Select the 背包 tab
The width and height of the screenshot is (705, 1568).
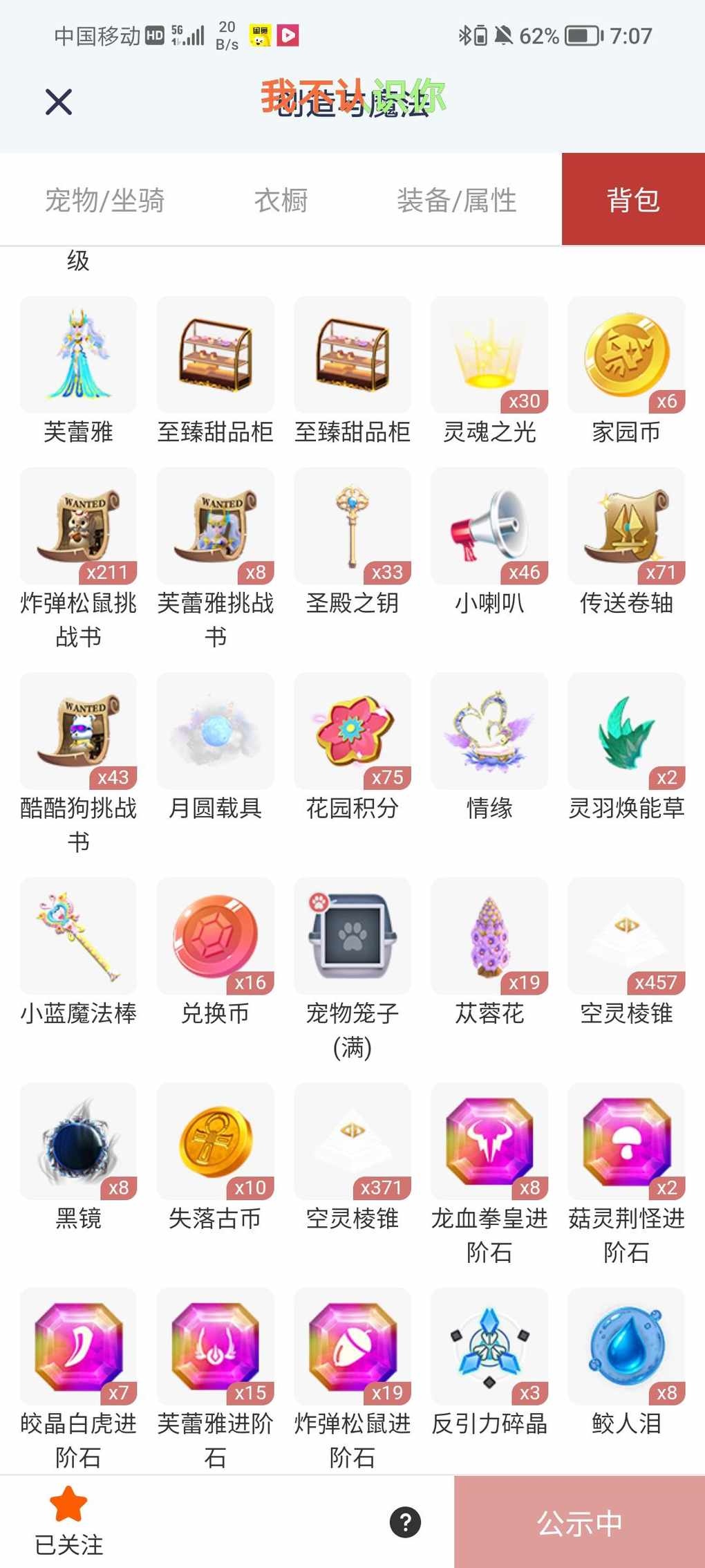pyautogui.click(x=632, y=200)
